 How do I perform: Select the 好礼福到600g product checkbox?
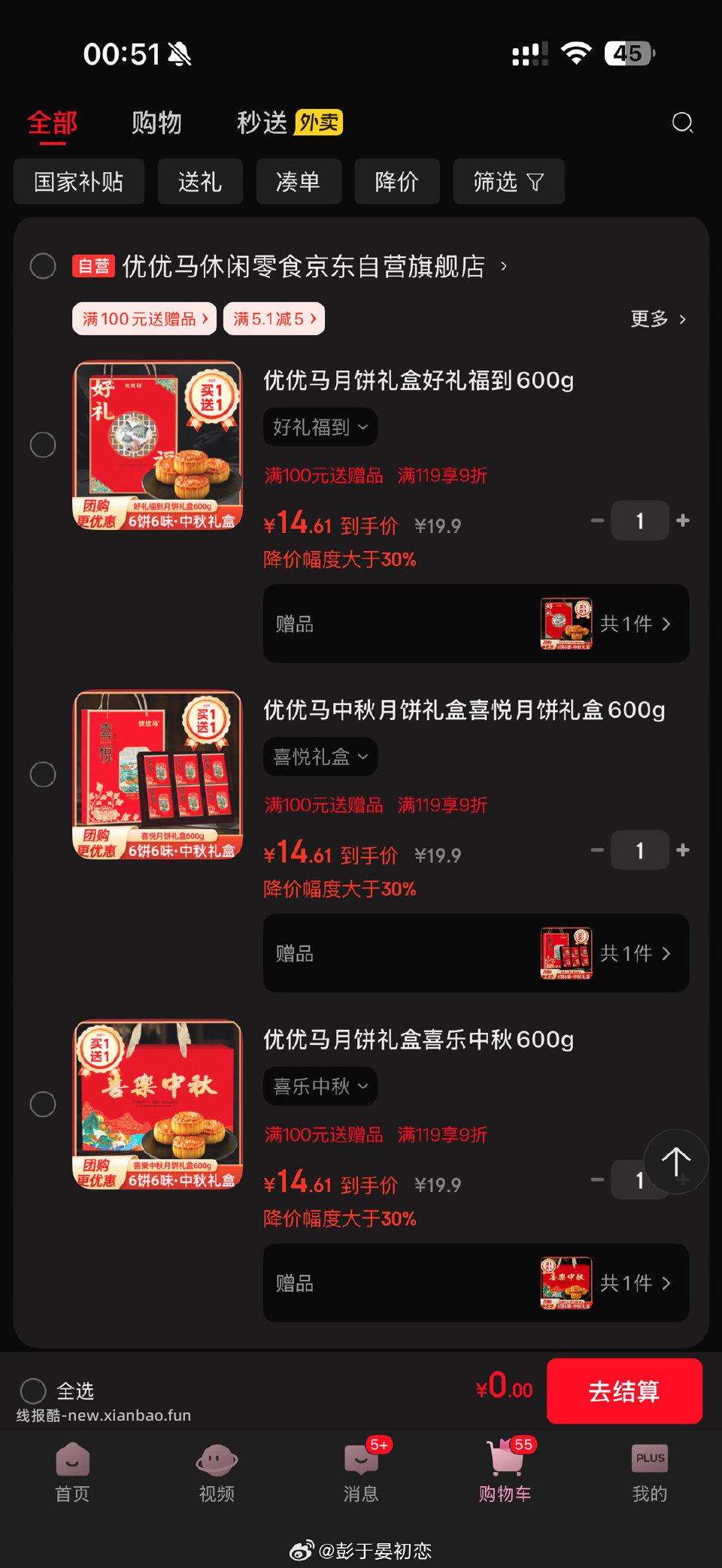43,445
